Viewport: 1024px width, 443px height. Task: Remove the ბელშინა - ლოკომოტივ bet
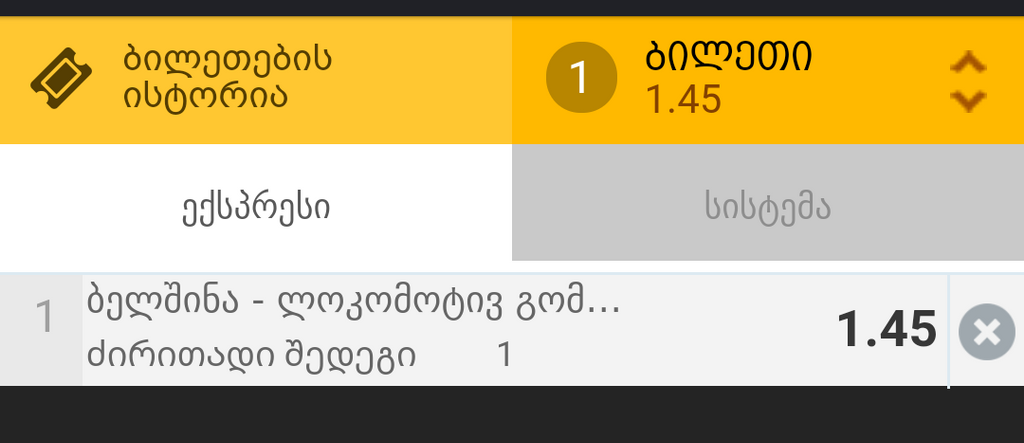(986, 331)
